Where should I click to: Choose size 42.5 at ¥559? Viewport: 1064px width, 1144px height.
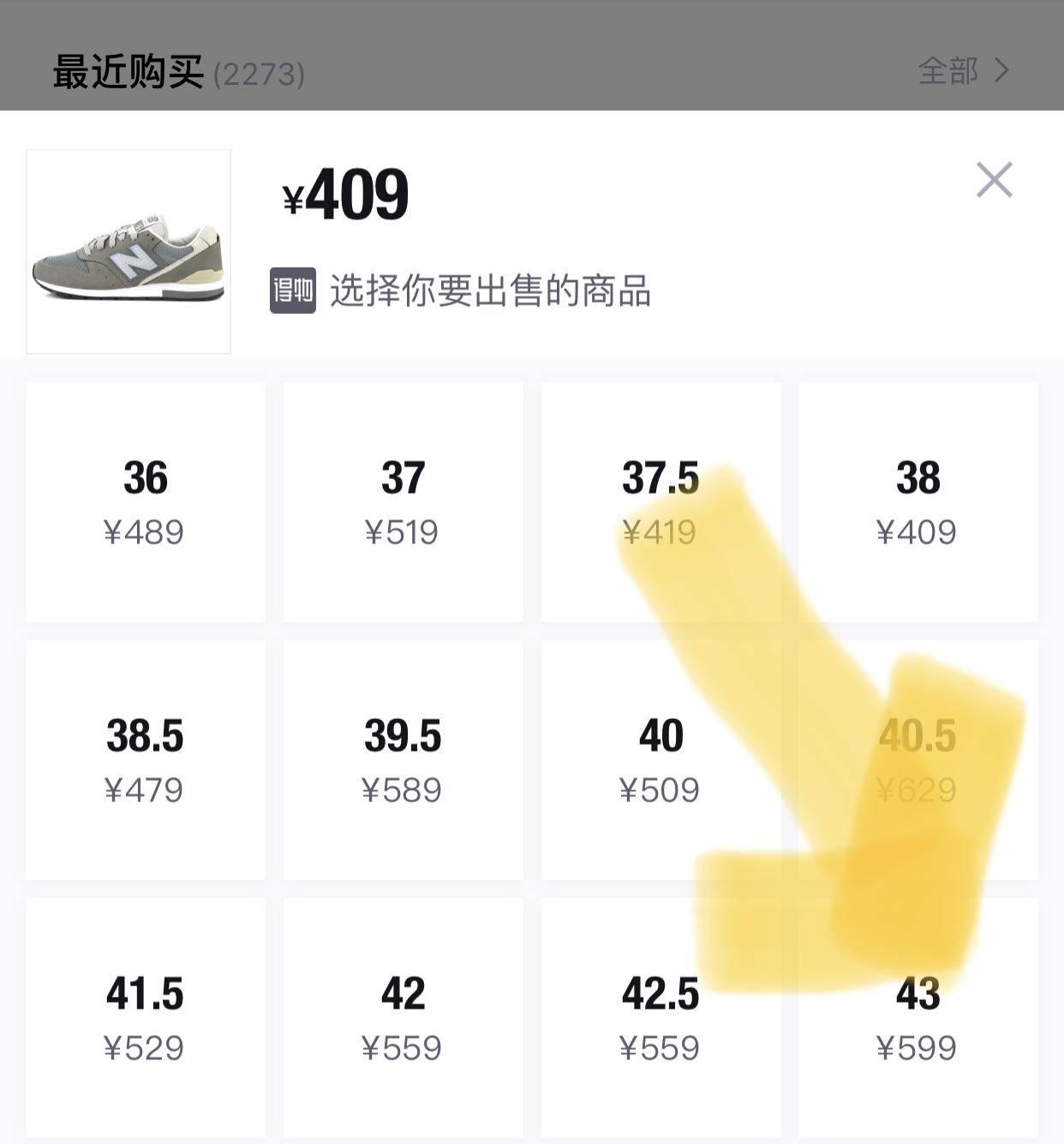[x=661, y=1018]
